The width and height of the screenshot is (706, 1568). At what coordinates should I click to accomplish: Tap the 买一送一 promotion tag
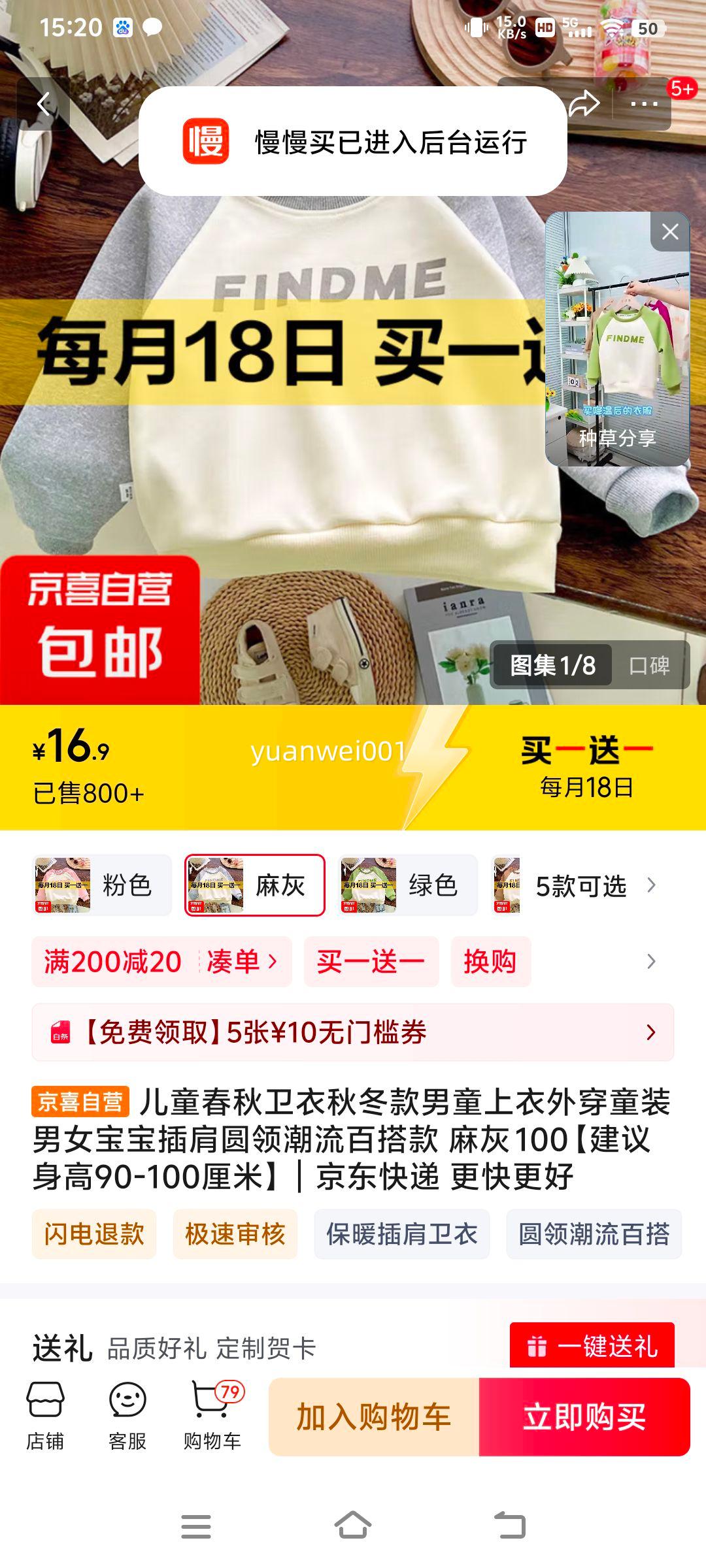click(x=369, y=960)
